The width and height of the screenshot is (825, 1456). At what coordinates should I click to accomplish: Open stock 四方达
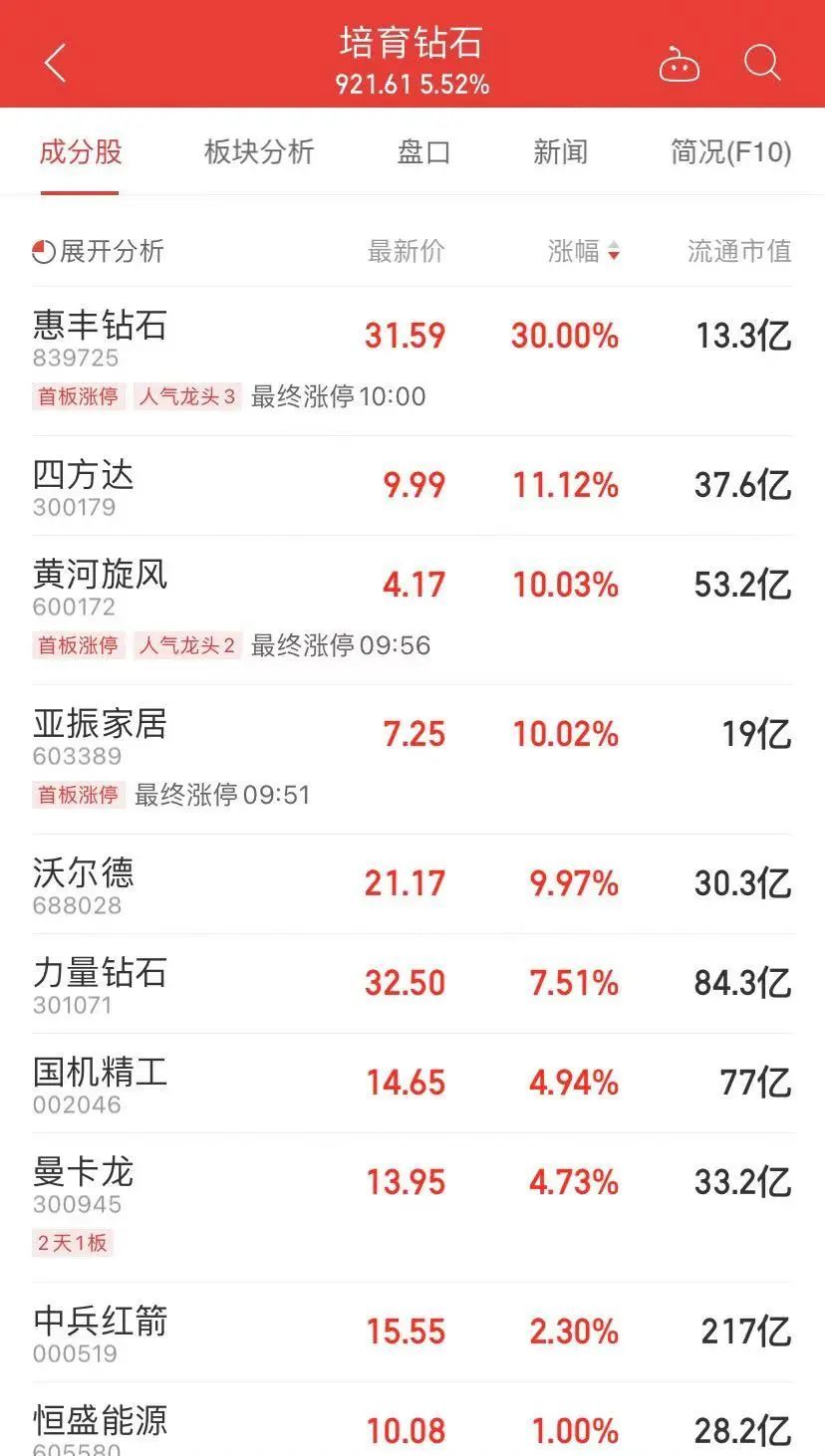(x=84, y=476)
